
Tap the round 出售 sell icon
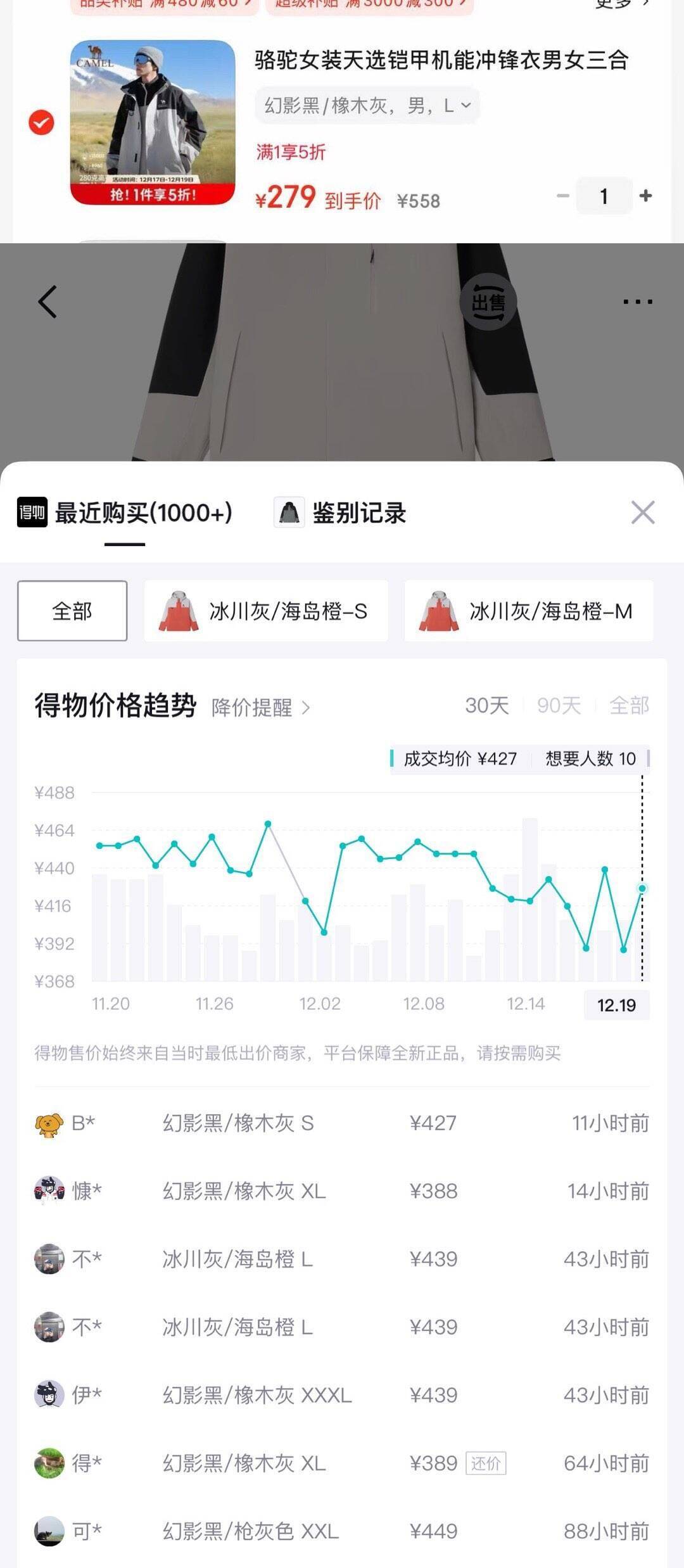(488, 302)
